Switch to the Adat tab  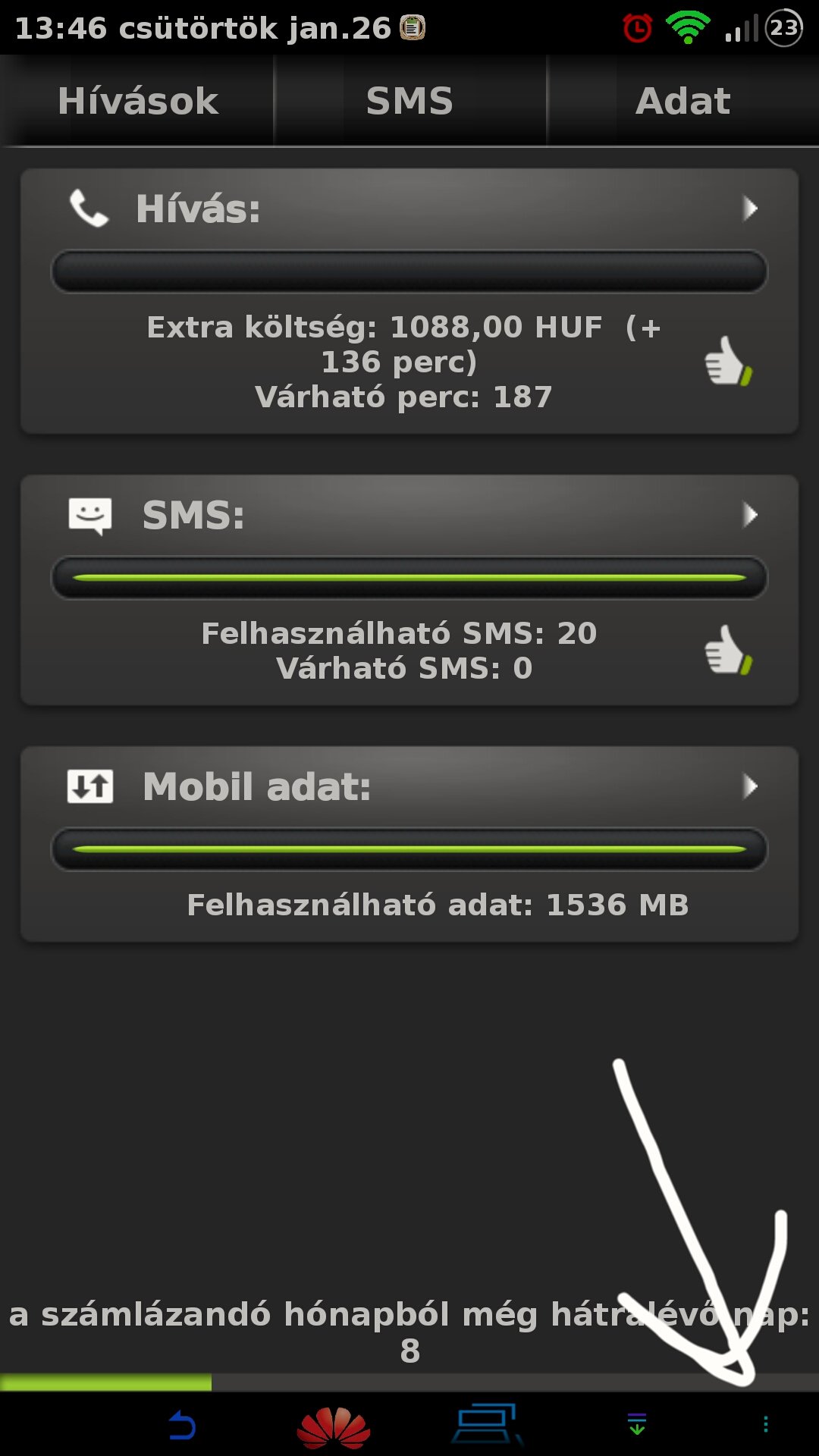pyautogui.click(x=682, y=101)
